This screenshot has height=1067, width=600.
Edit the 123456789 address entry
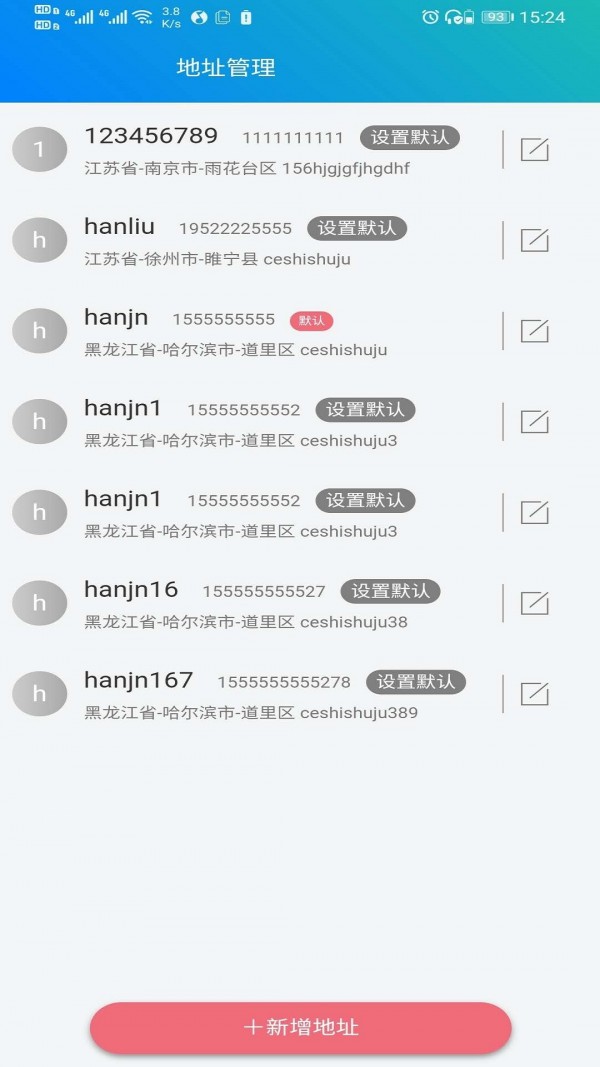point(535,150)
